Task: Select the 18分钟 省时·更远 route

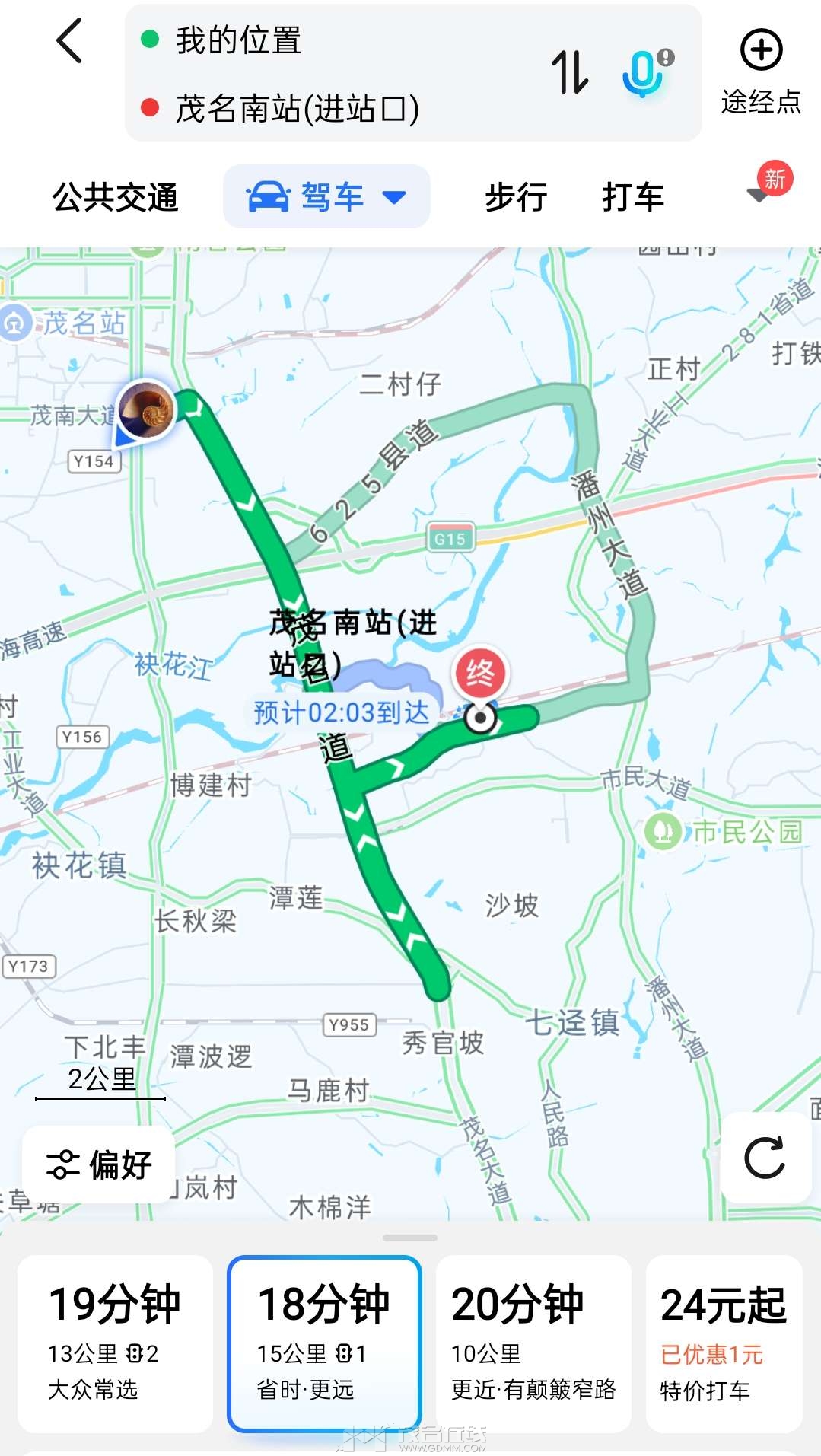Action: tap(324, 1343)
